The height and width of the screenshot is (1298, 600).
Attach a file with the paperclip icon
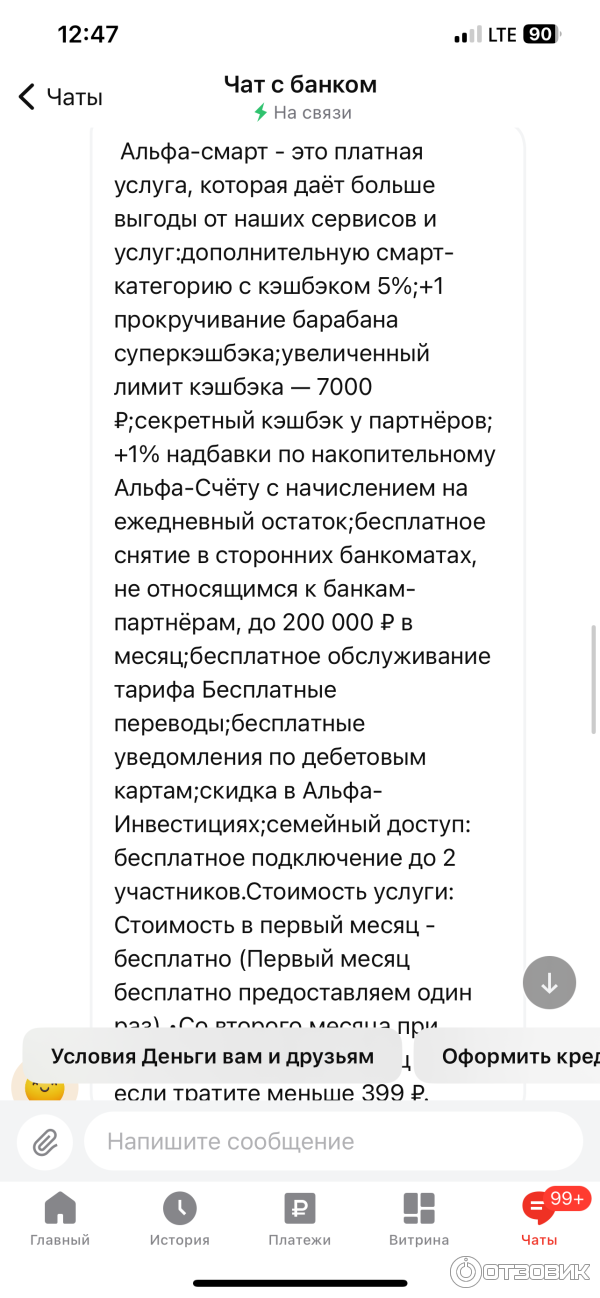click(x=45, y=1141)
